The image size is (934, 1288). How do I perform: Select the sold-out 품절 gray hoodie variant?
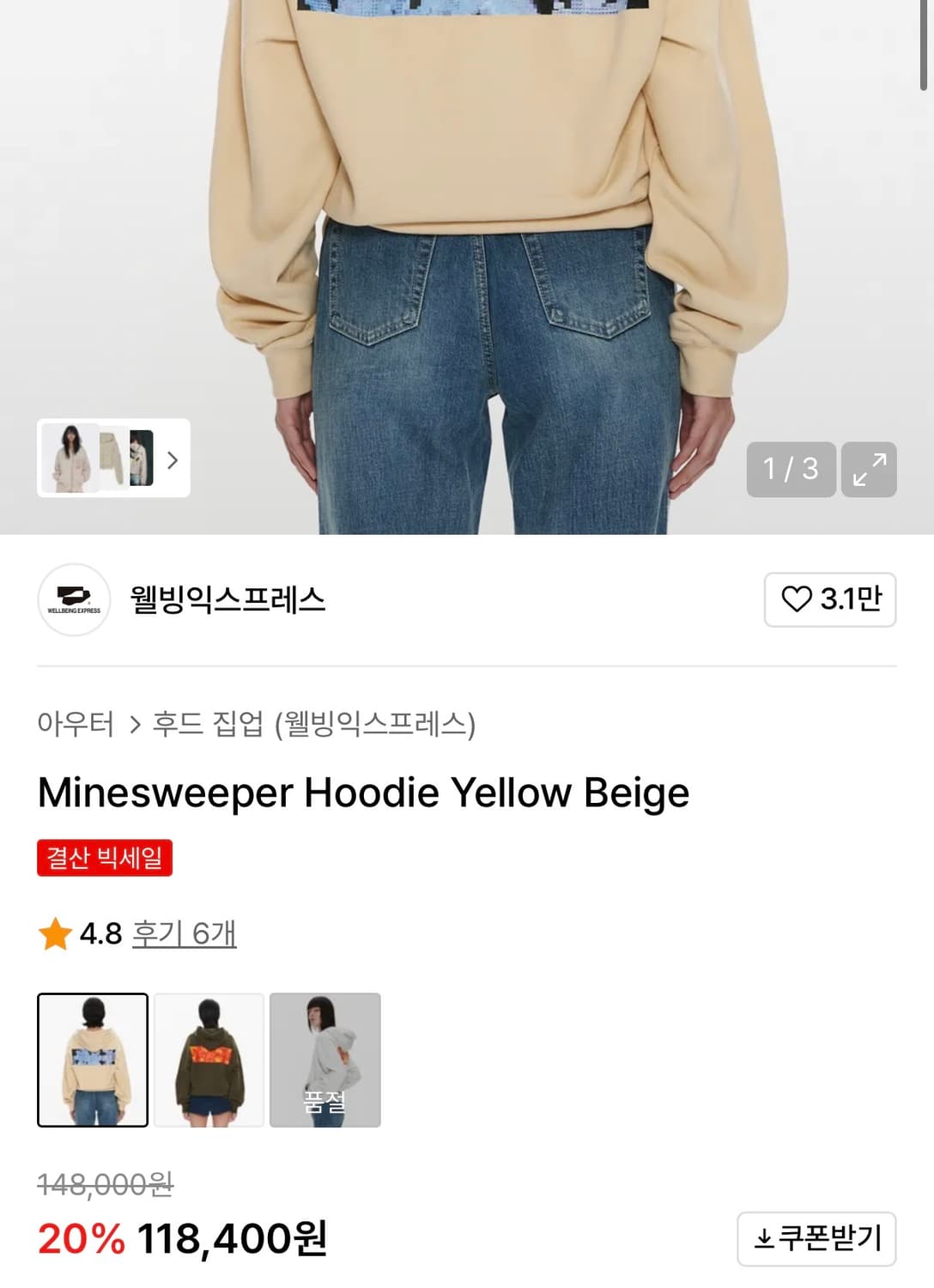[x=326, y=1061]
